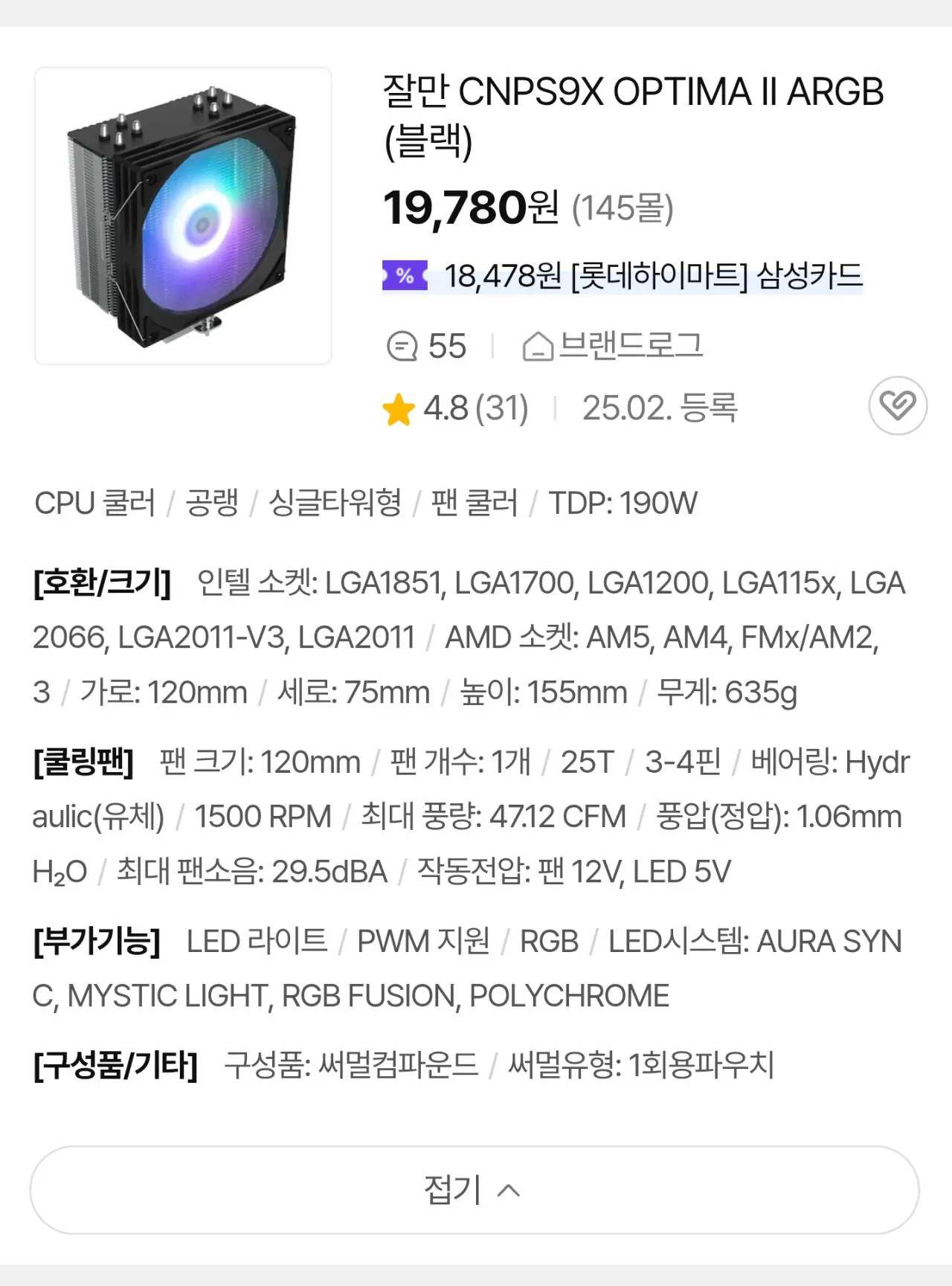Open the 롯데하이마트 삼성카드 discount price link
This screenshot has width=952, height=1286.
tap(653, 275)
